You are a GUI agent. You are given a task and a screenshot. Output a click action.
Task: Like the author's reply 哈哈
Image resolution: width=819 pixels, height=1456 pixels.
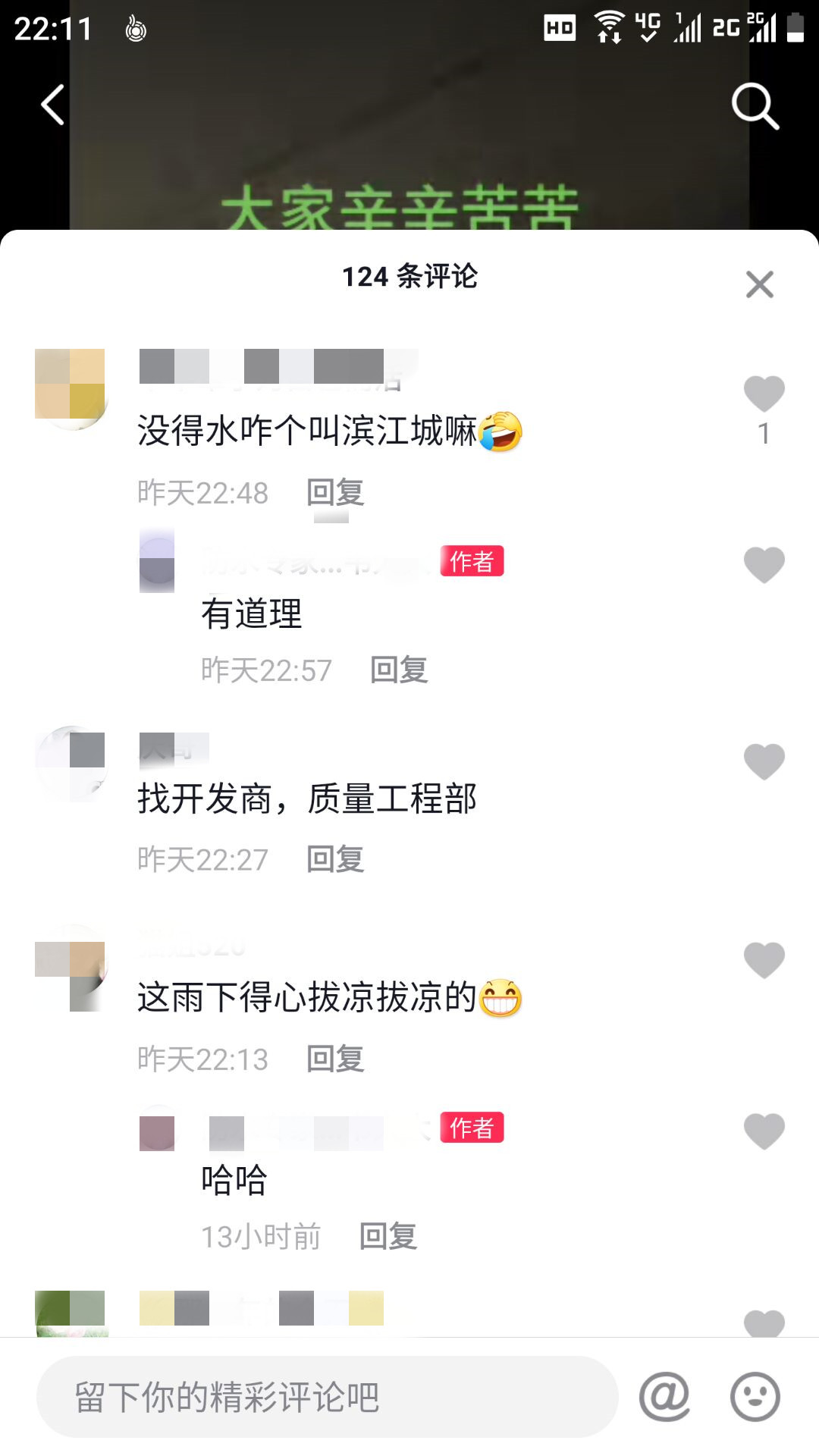pyautogui.click(x=764, y=1131)
